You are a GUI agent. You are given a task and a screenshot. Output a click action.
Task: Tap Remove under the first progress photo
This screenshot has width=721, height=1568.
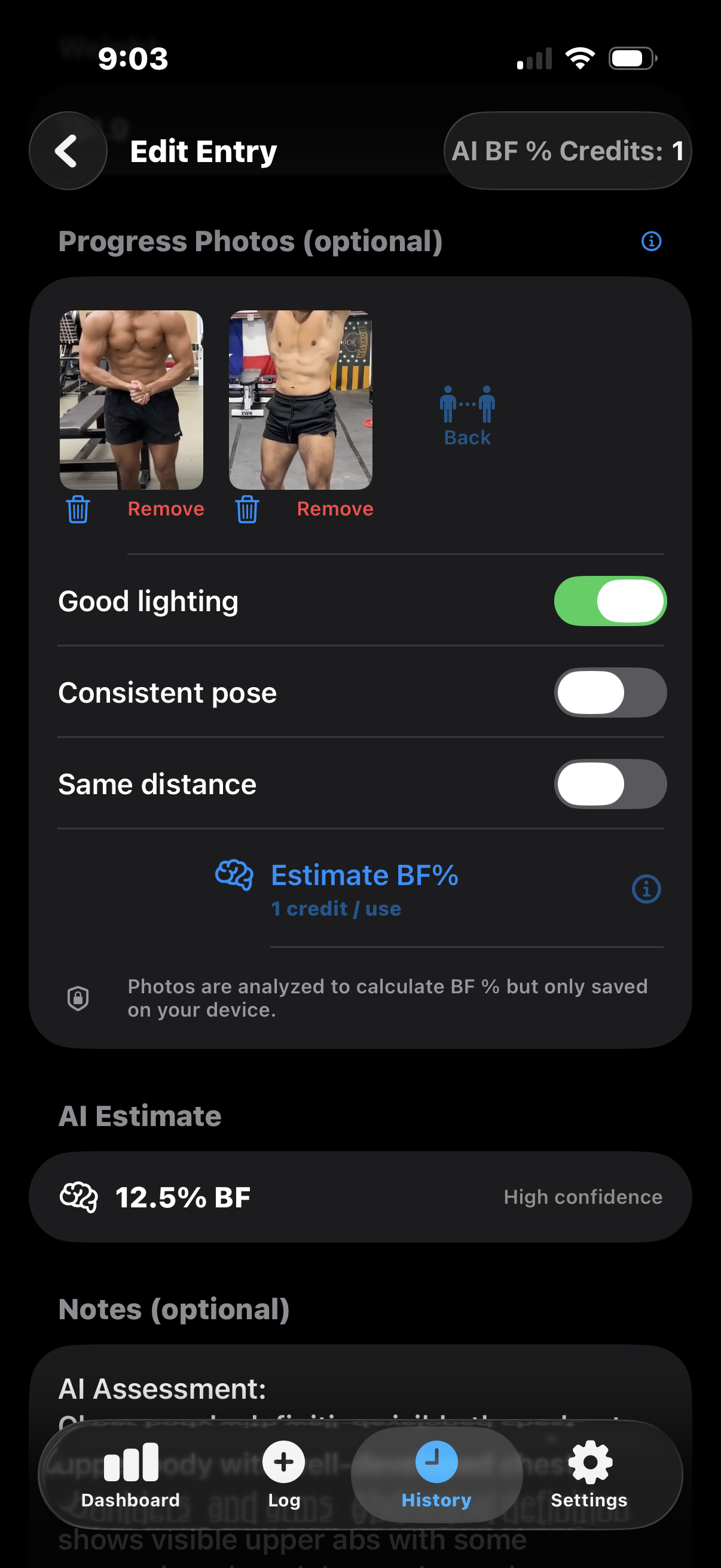[x=165, y=508]
